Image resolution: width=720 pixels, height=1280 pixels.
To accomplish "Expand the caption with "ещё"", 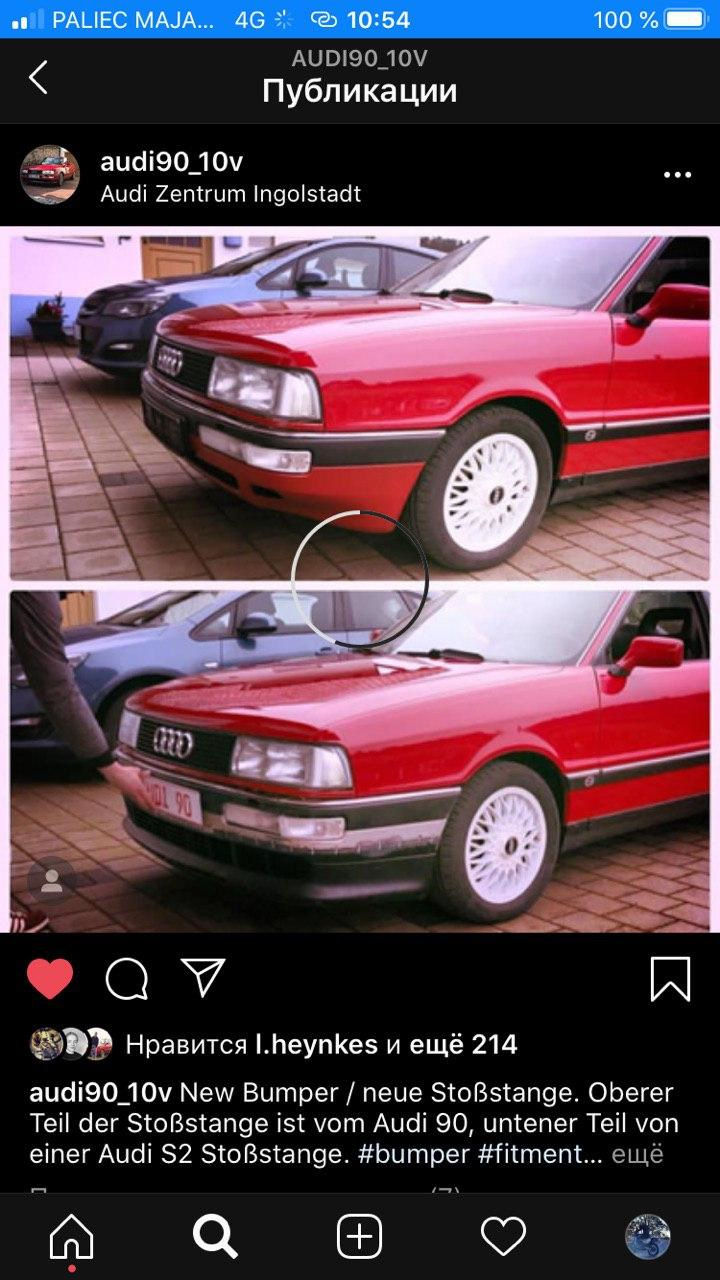I will point(637,1154).
